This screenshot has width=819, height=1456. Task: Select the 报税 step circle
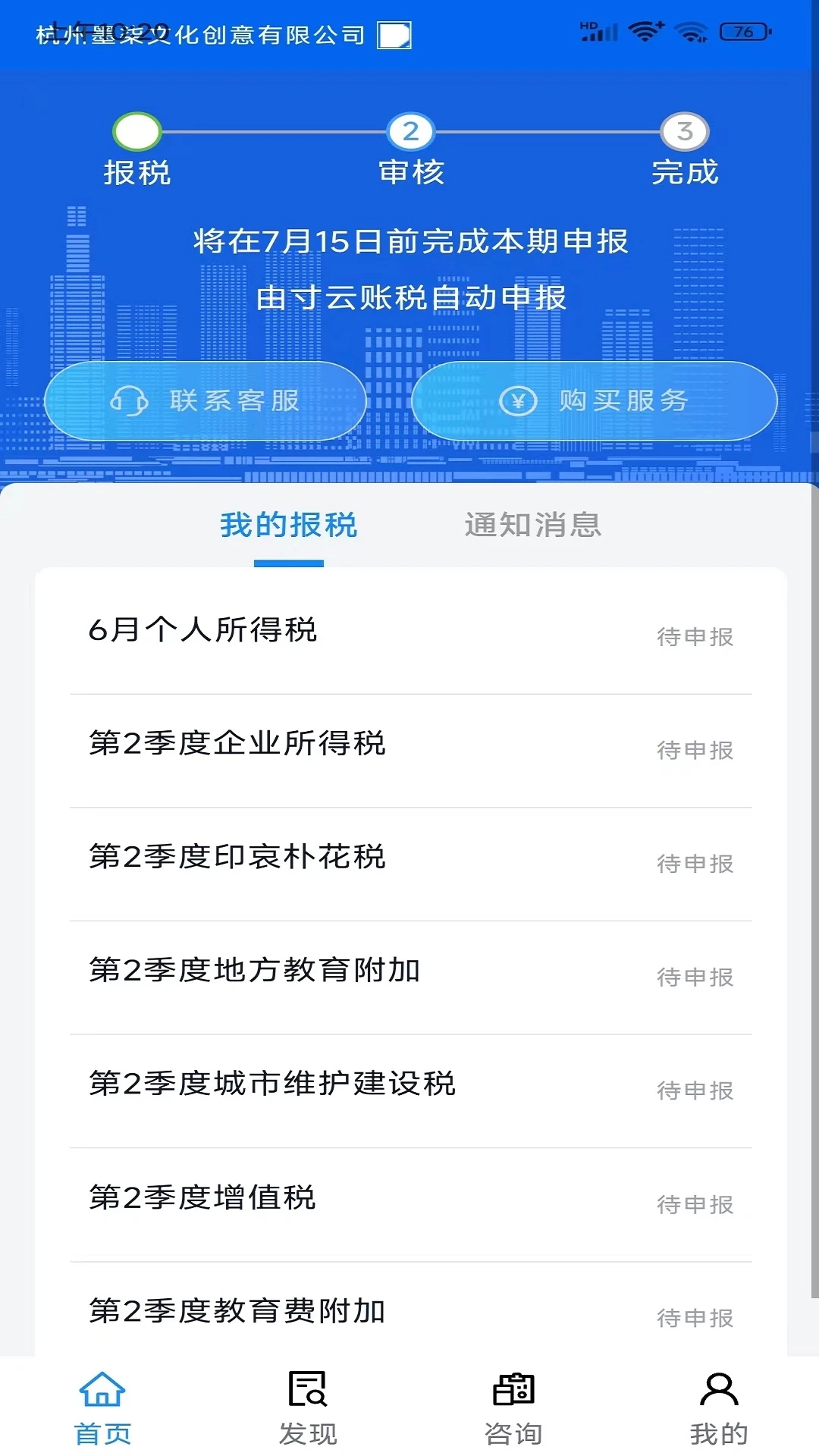coord(136,130)
